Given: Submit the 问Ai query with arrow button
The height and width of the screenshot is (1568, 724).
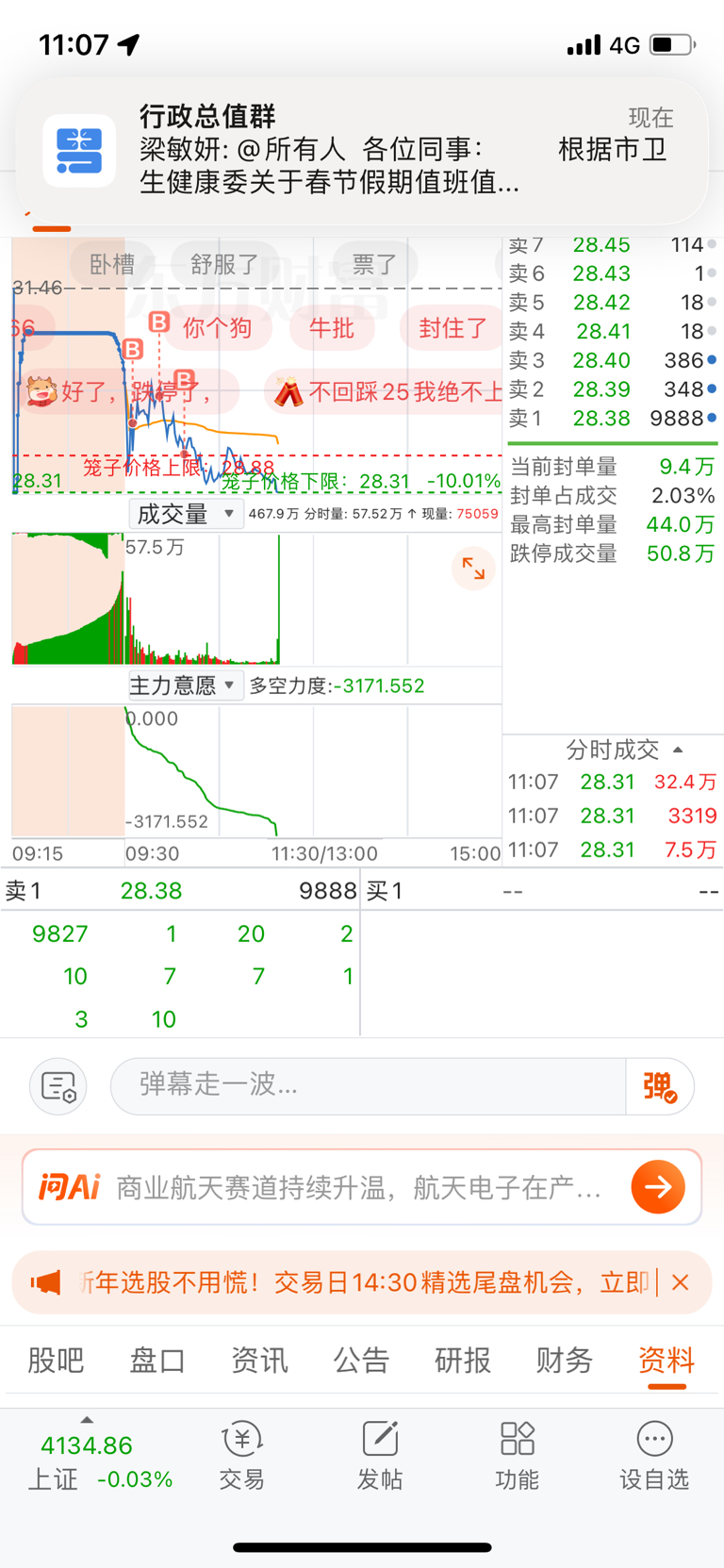Looking at the screenshot, I should point(658,1186).
